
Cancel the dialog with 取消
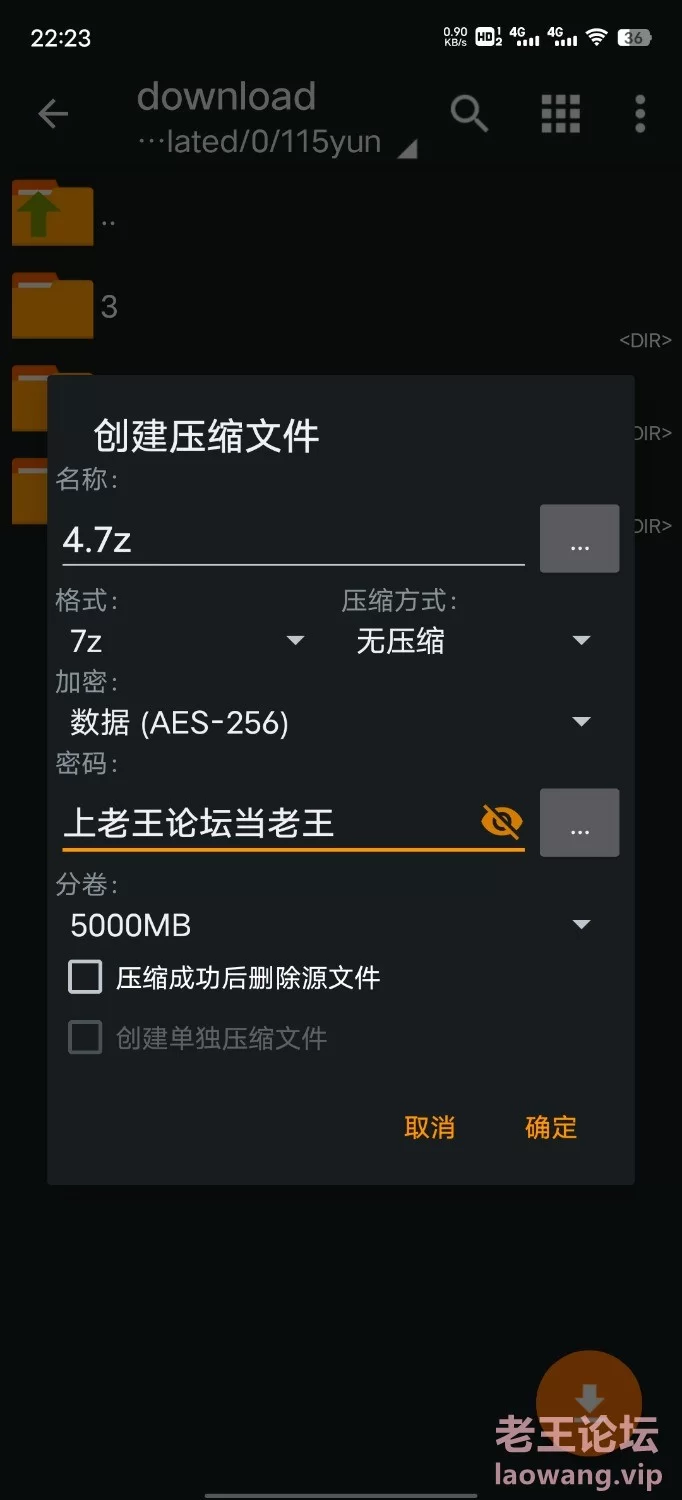pos(430,1127)
